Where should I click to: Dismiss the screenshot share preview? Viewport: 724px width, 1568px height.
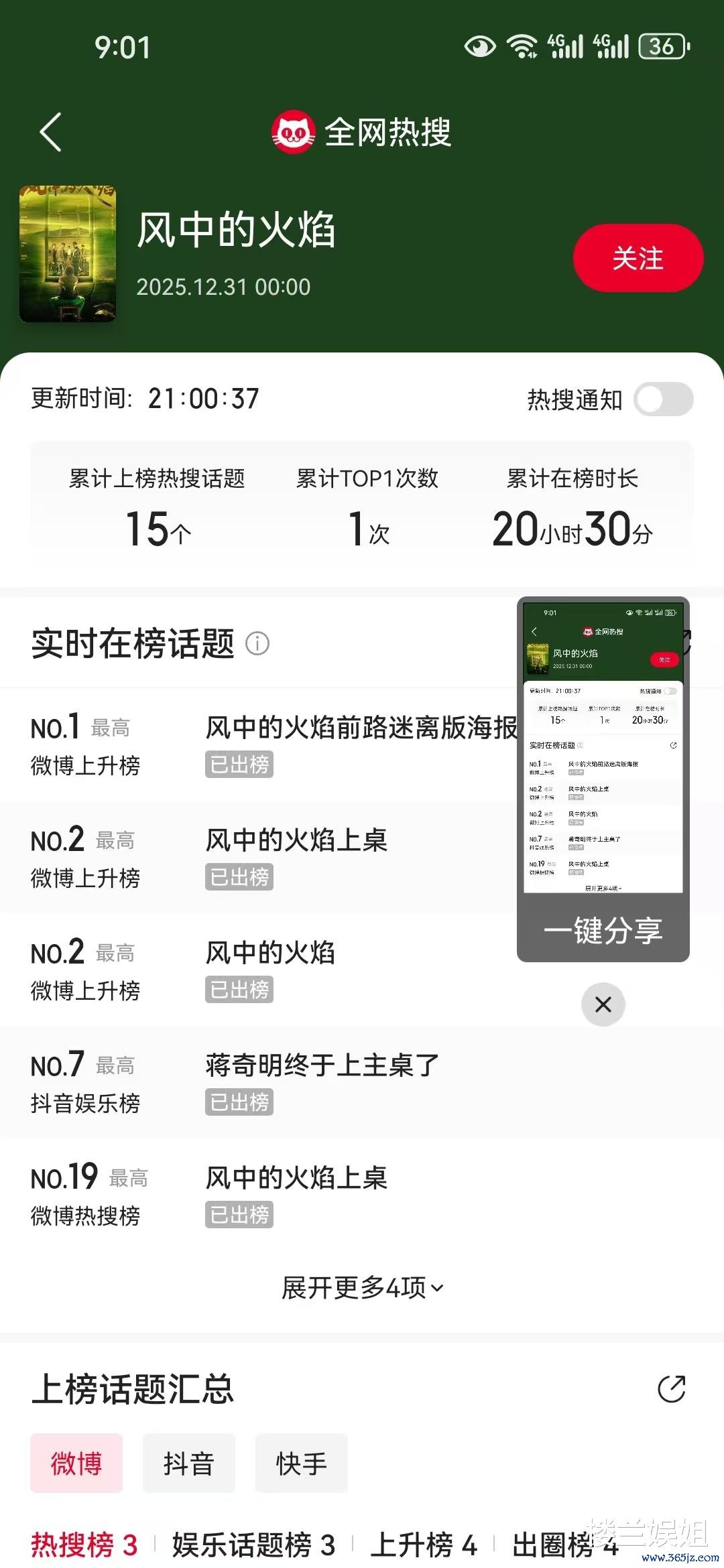tap(603, 1004)
